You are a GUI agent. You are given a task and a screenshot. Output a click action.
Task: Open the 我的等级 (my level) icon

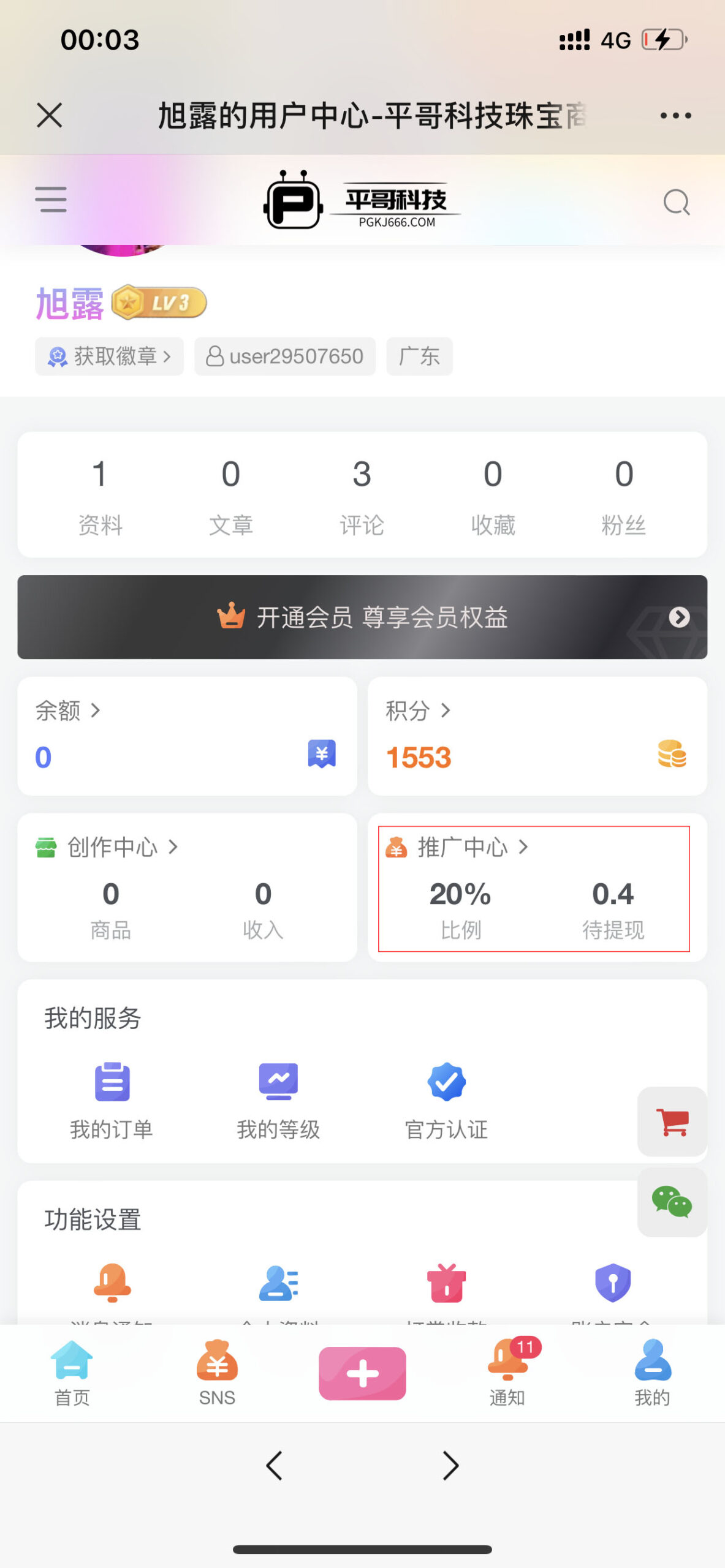point(278,1096)
